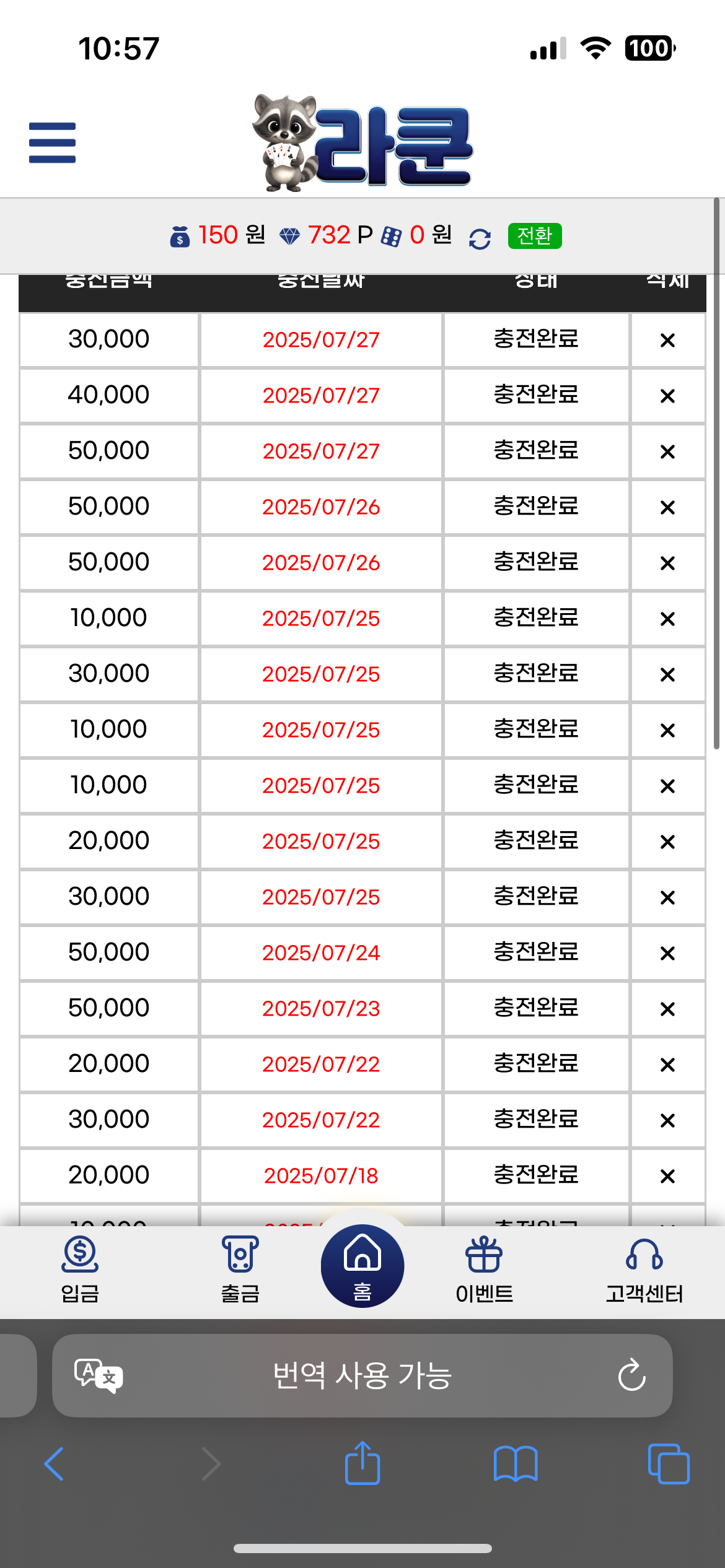Image resolution: width=725 pixels, height=1568 pixels.
Task: Go back in the Safari browser
Action: pyautogui.click(x=54, y=1464)
